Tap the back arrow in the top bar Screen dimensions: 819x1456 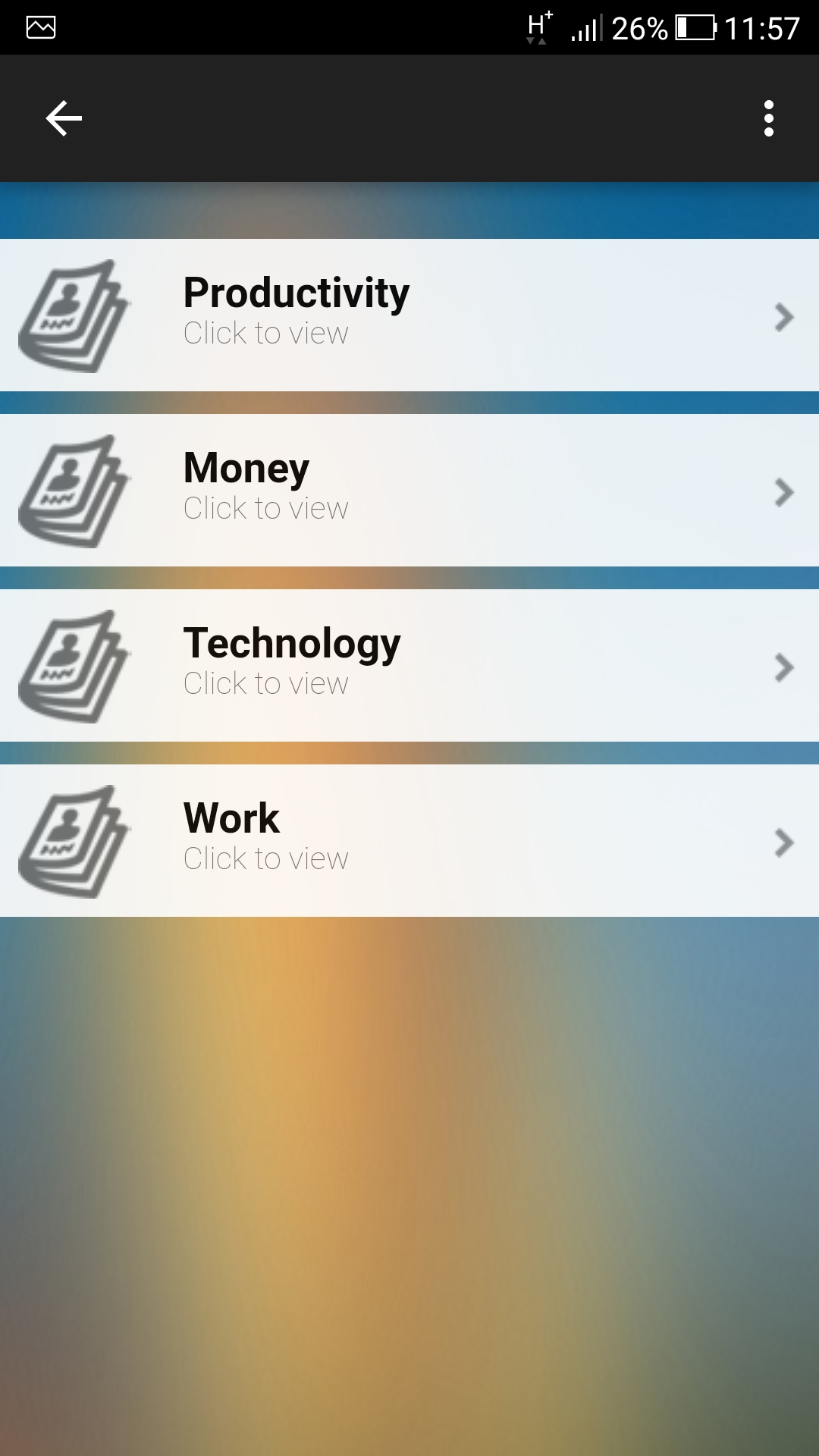coord(63,118)
